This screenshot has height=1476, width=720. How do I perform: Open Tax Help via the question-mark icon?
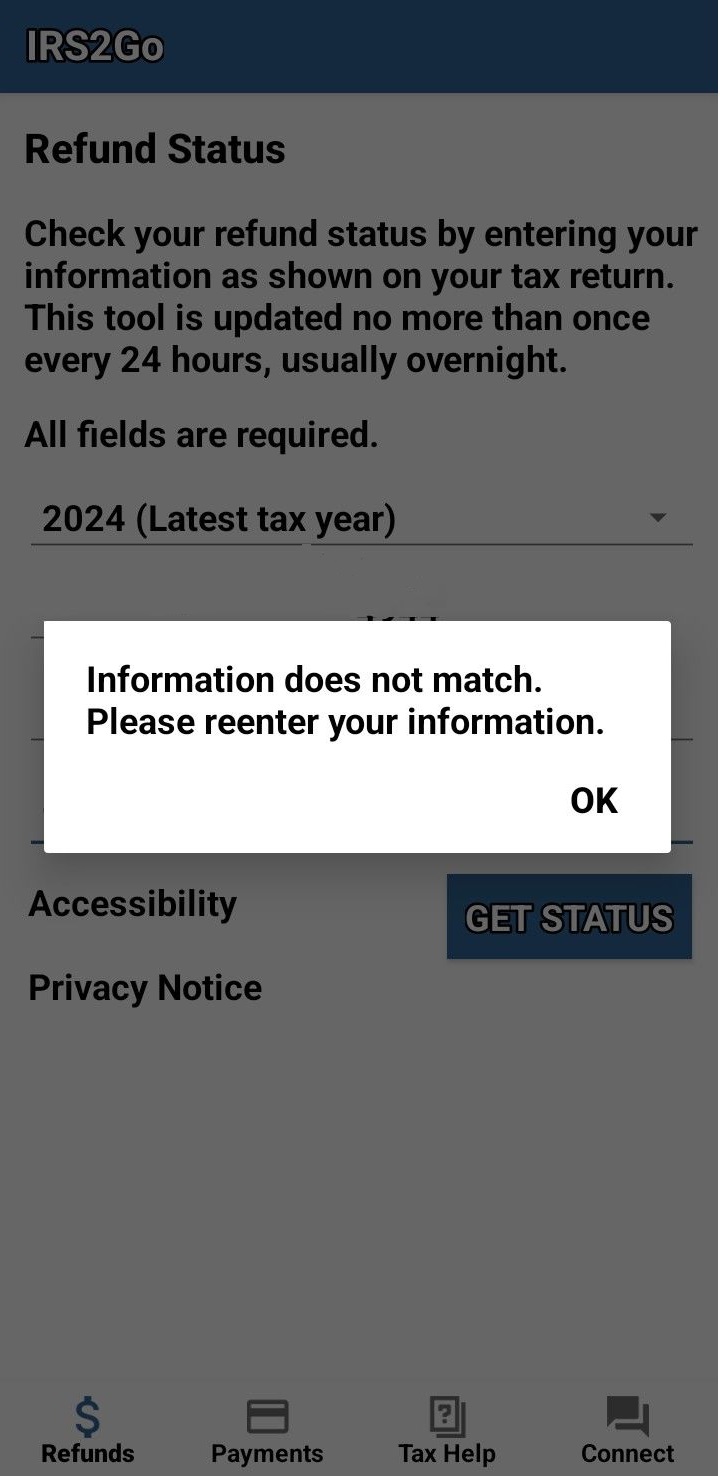(446, 1414)
